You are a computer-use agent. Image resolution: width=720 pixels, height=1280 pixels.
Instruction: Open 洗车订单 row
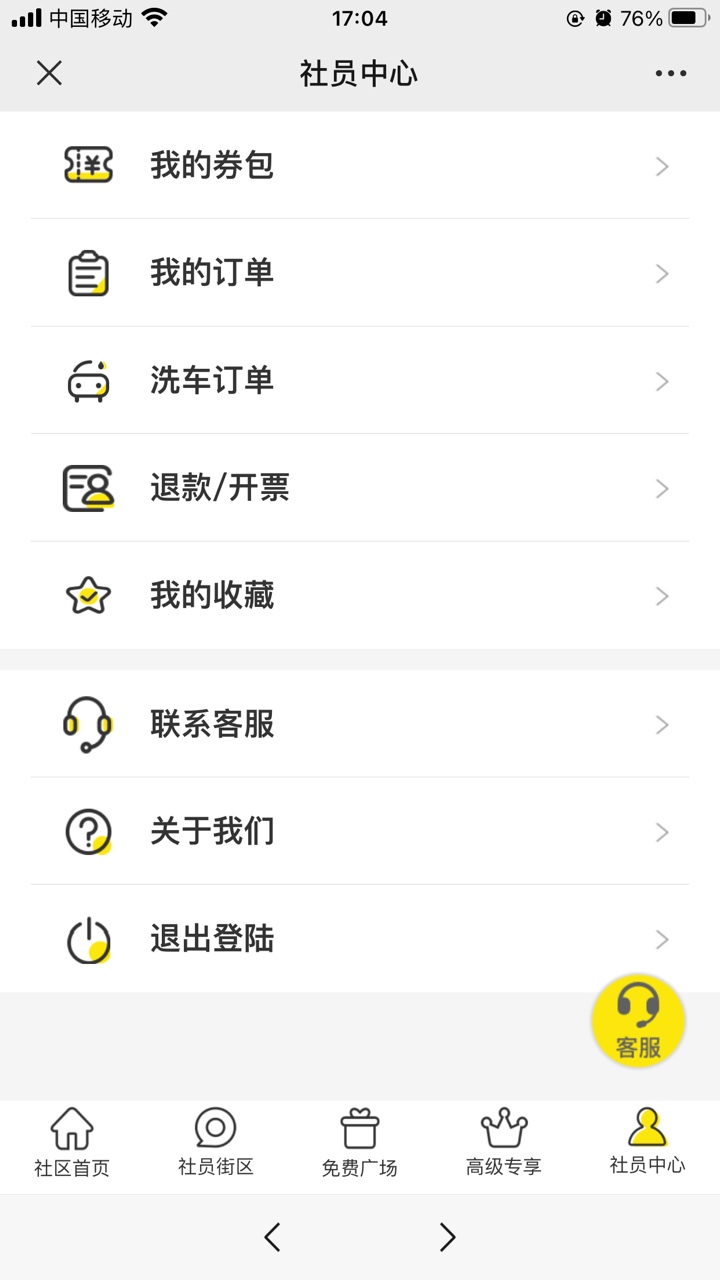tap(360, 381)
